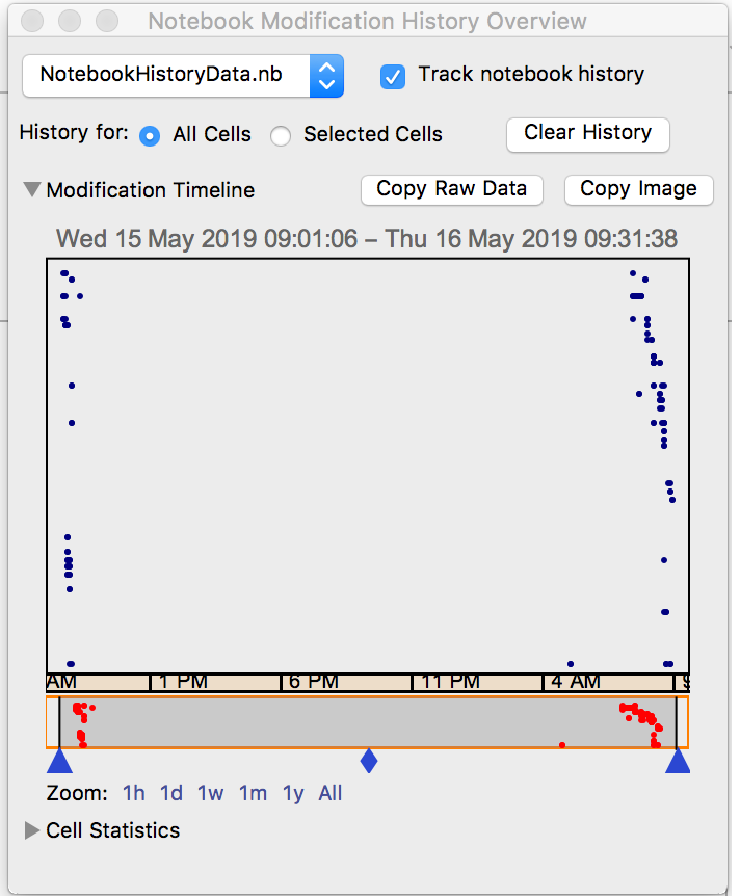
Task: Click the right timeline range triangle
Action: click(x=678, y=762)
